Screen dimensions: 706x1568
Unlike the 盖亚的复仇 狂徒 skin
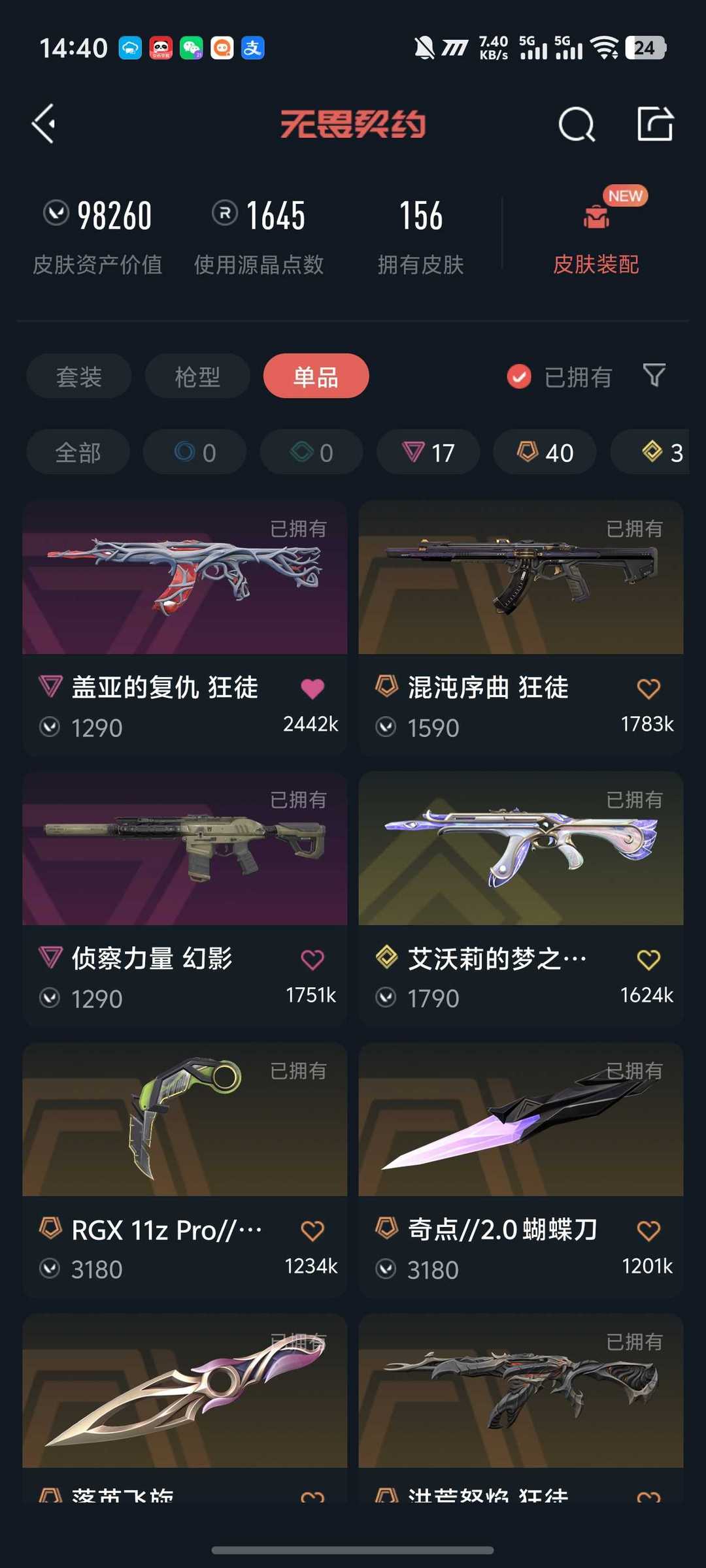pos(312,688)
